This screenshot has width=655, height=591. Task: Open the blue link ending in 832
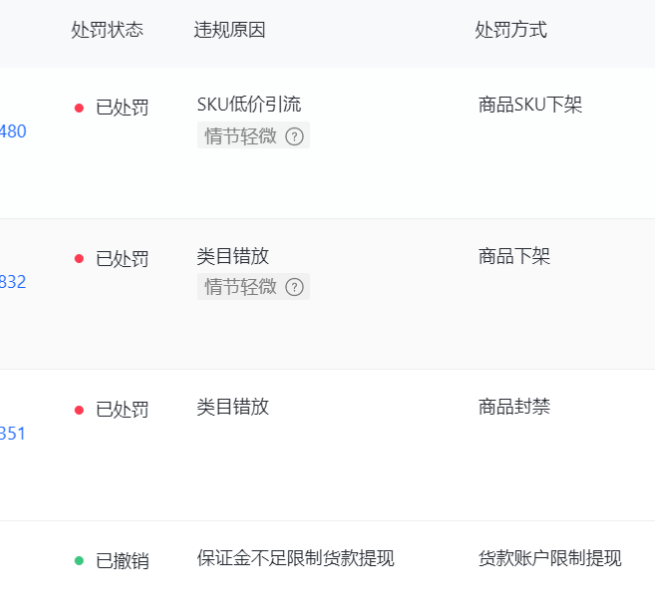click(x=13, y=282)
